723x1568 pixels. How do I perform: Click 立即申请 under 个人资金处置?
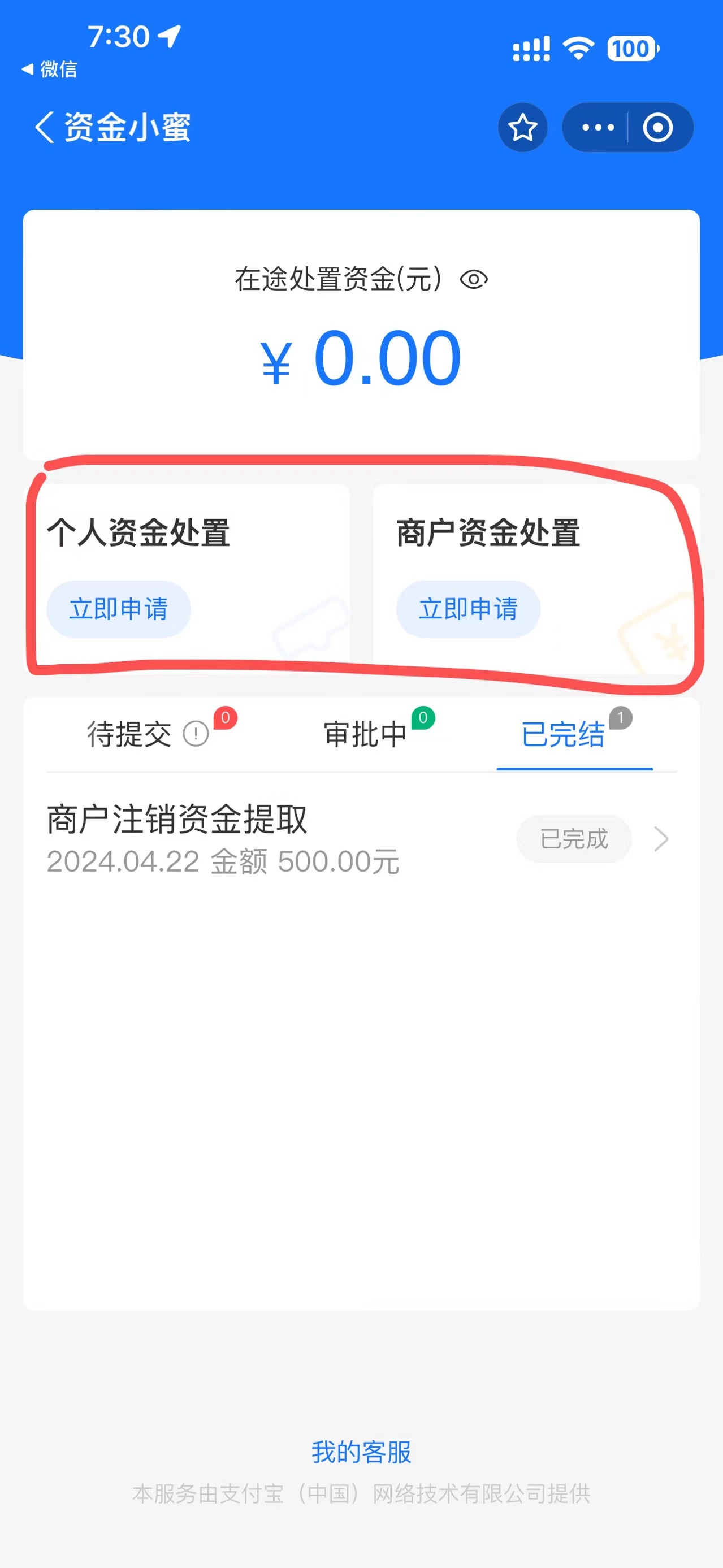118,608
